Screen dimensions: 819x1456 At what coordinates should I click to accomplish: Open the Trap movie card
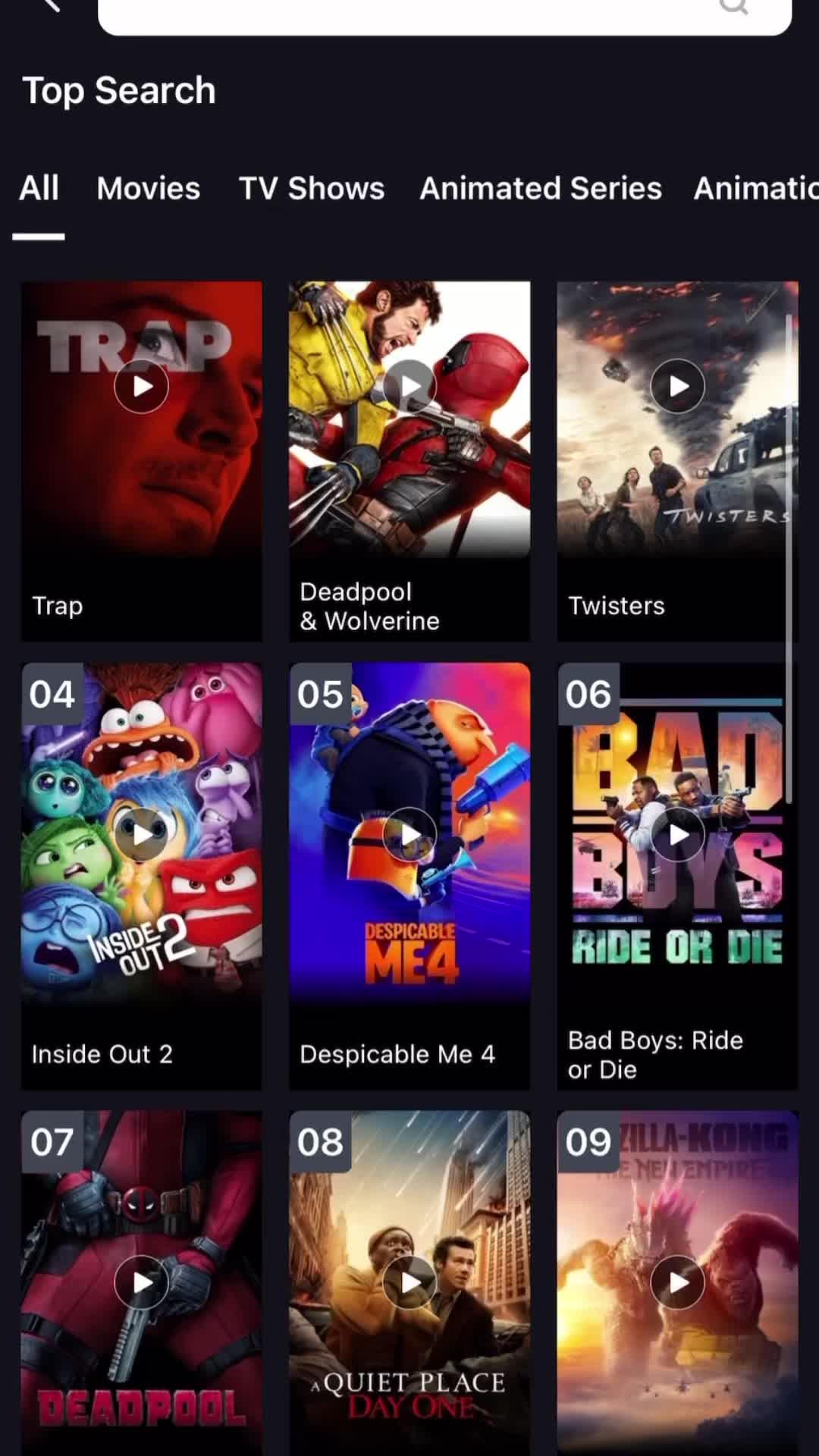(141, 461)
